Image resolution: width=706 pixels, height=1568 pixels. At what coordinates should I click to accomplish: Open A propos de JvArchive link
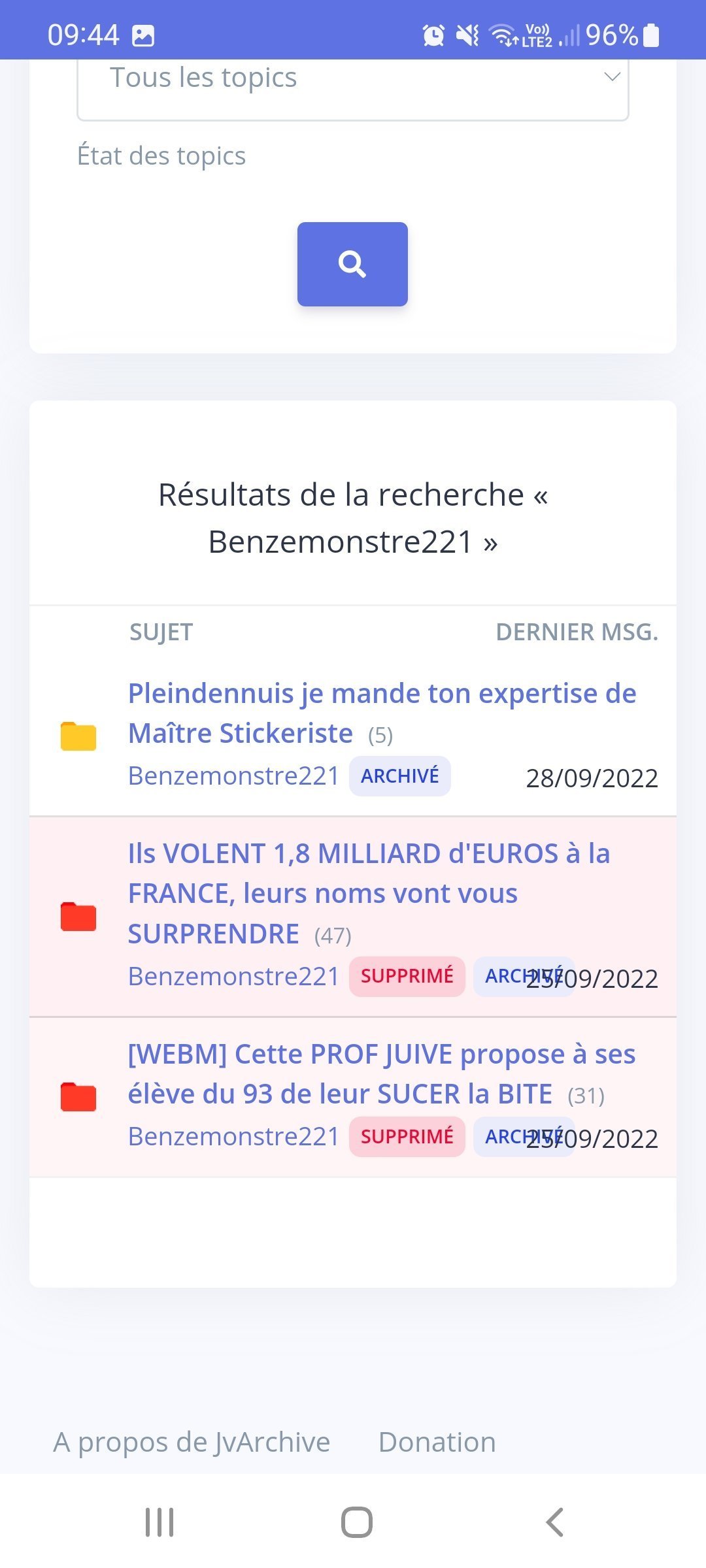coord(192,1442)
